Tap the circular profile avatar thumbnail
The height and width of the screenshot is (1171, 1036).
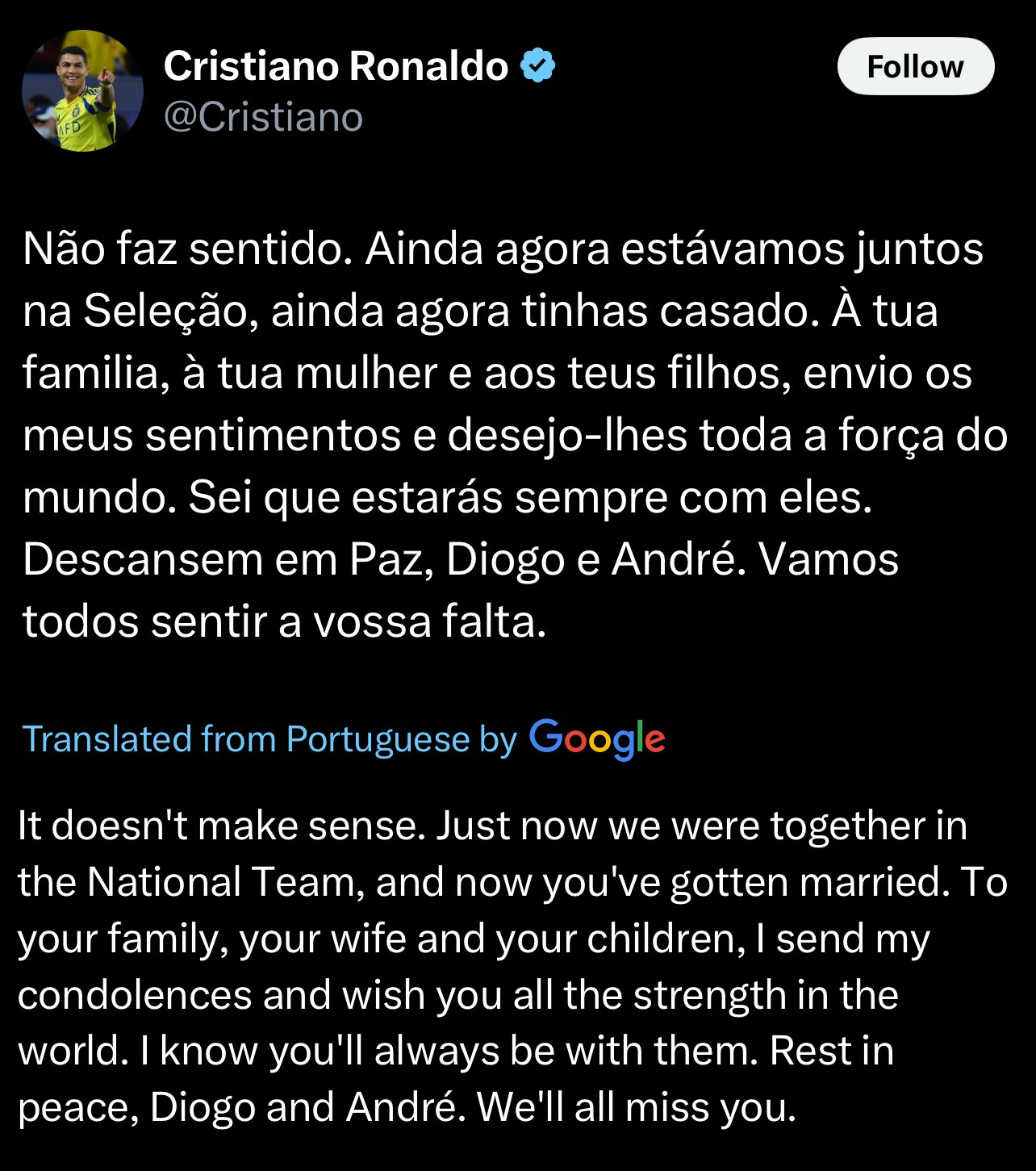tap(77, 89)
